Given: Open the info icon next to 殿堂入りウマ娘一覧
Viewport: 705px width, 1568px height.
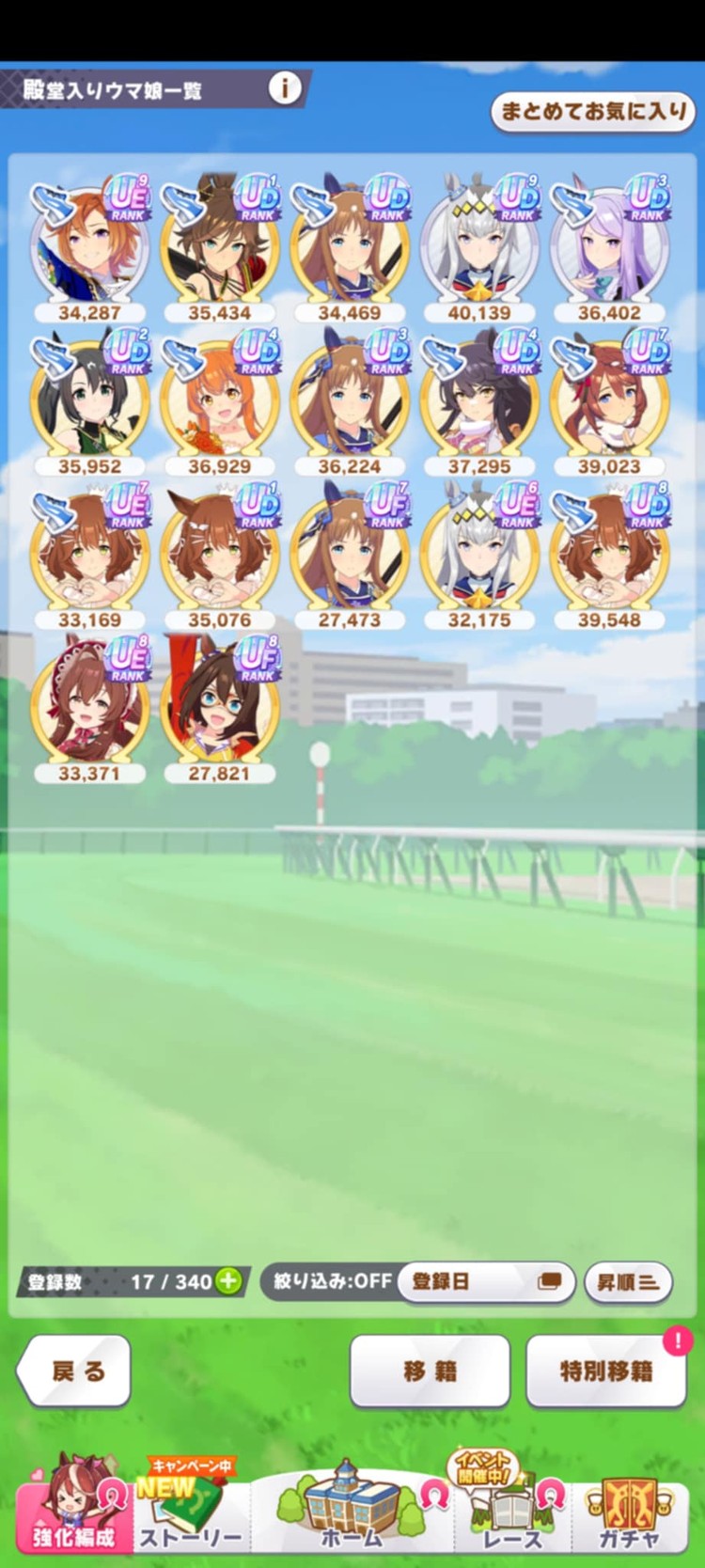Looking at the screenshot, I should (285, 88).
